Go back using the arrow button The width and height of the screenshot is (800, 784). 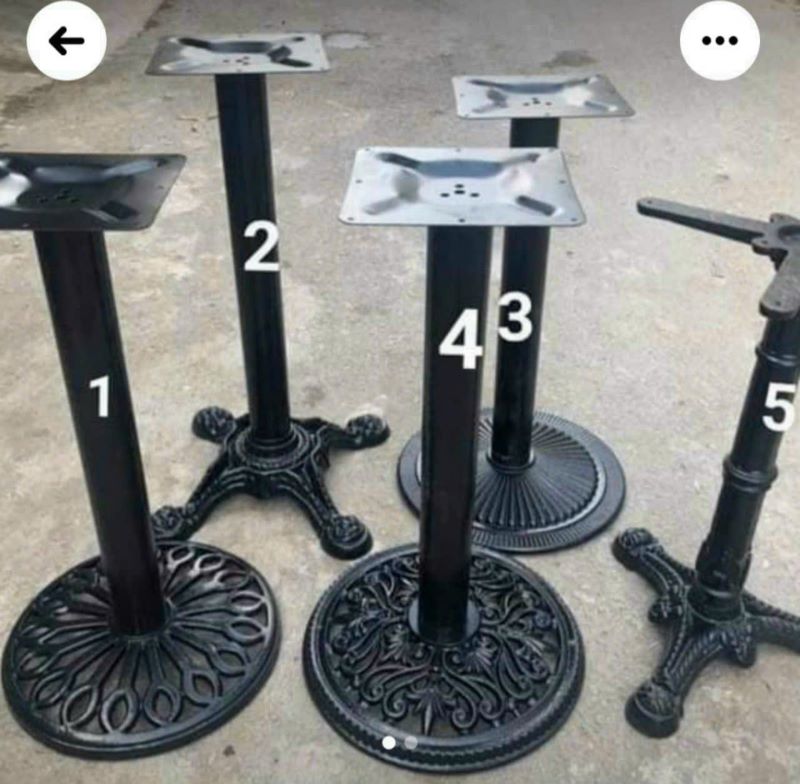pos(66,41)
